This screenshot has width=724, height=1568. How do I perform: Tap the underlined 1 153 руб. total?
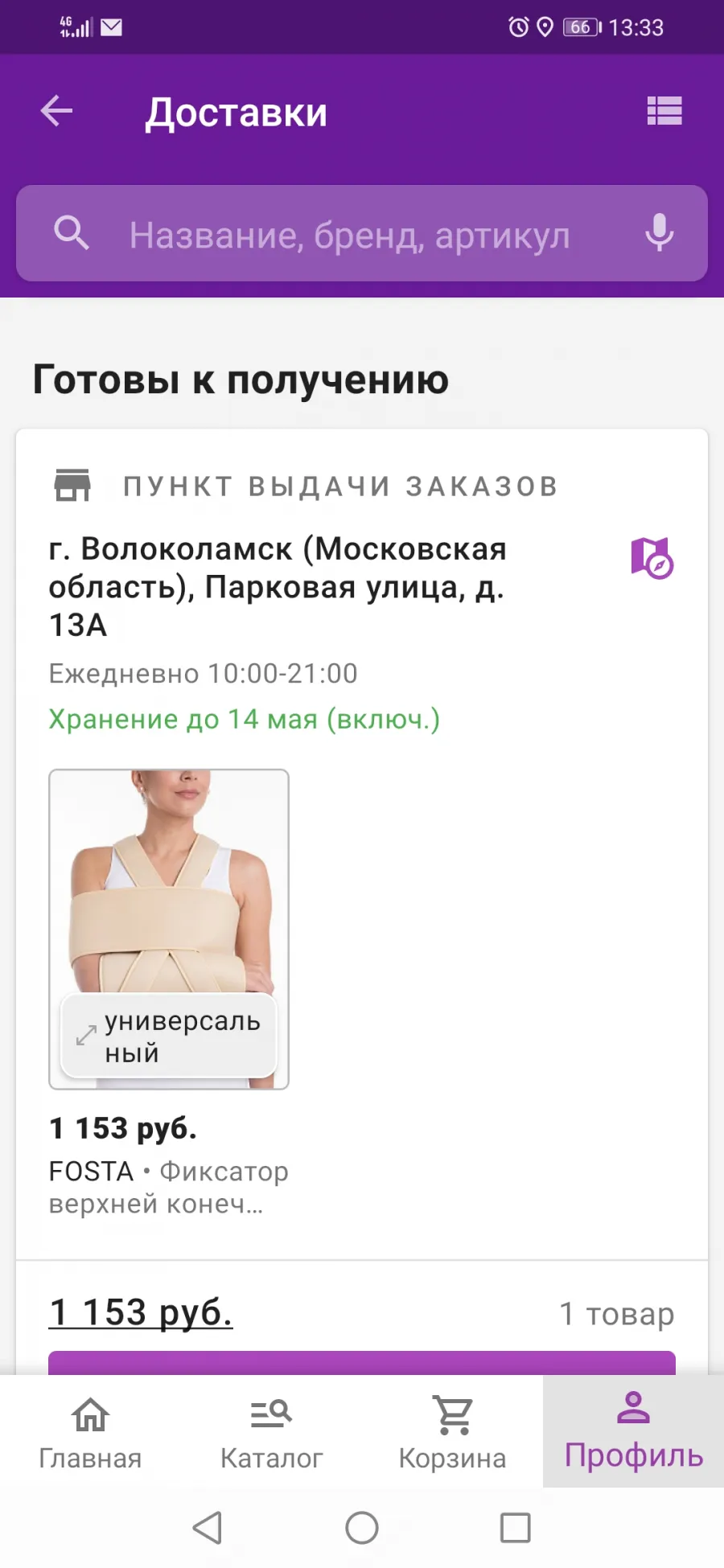tap(141, 1312)
